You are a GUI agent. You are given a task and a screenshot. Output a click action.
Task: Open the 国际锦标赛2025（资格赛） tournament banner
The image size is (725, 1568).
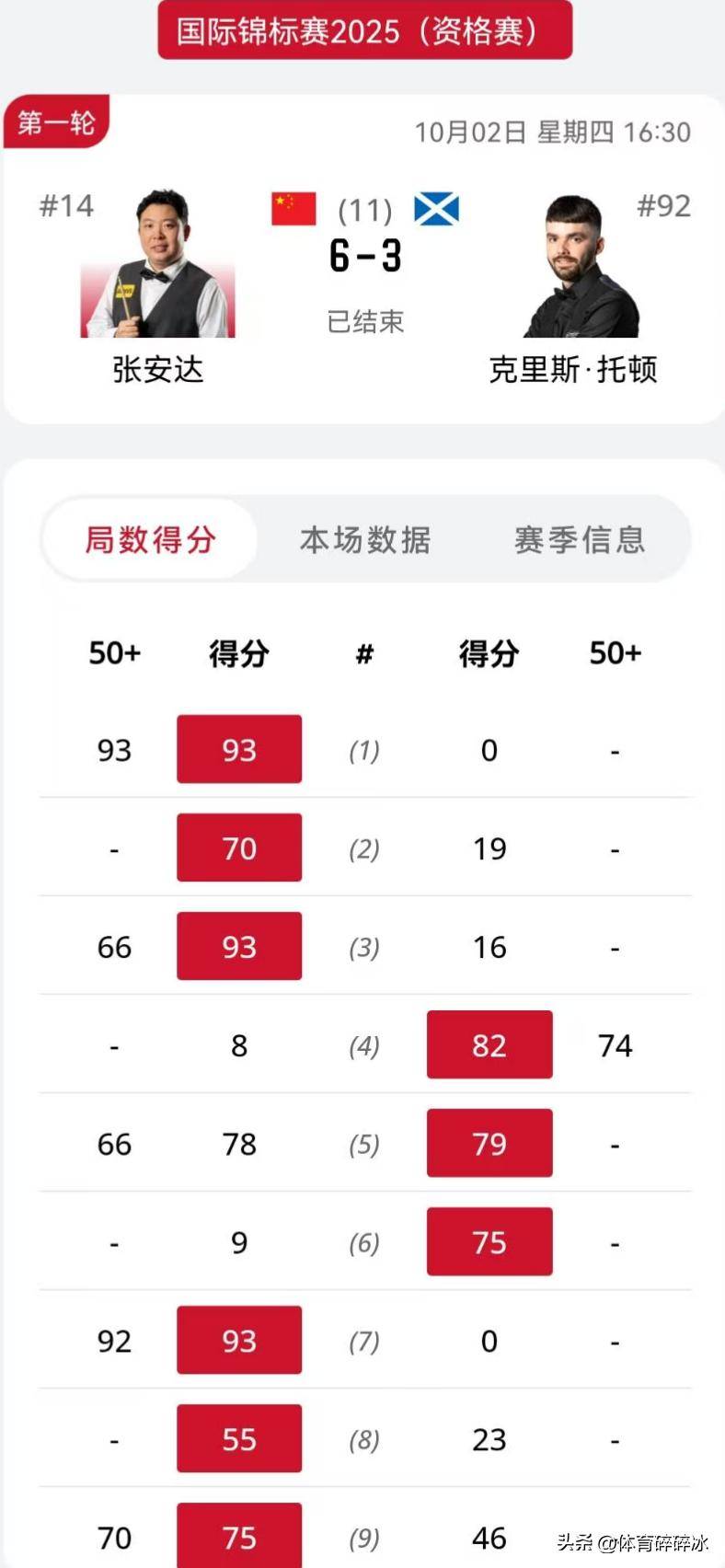[x=365, y=29]
